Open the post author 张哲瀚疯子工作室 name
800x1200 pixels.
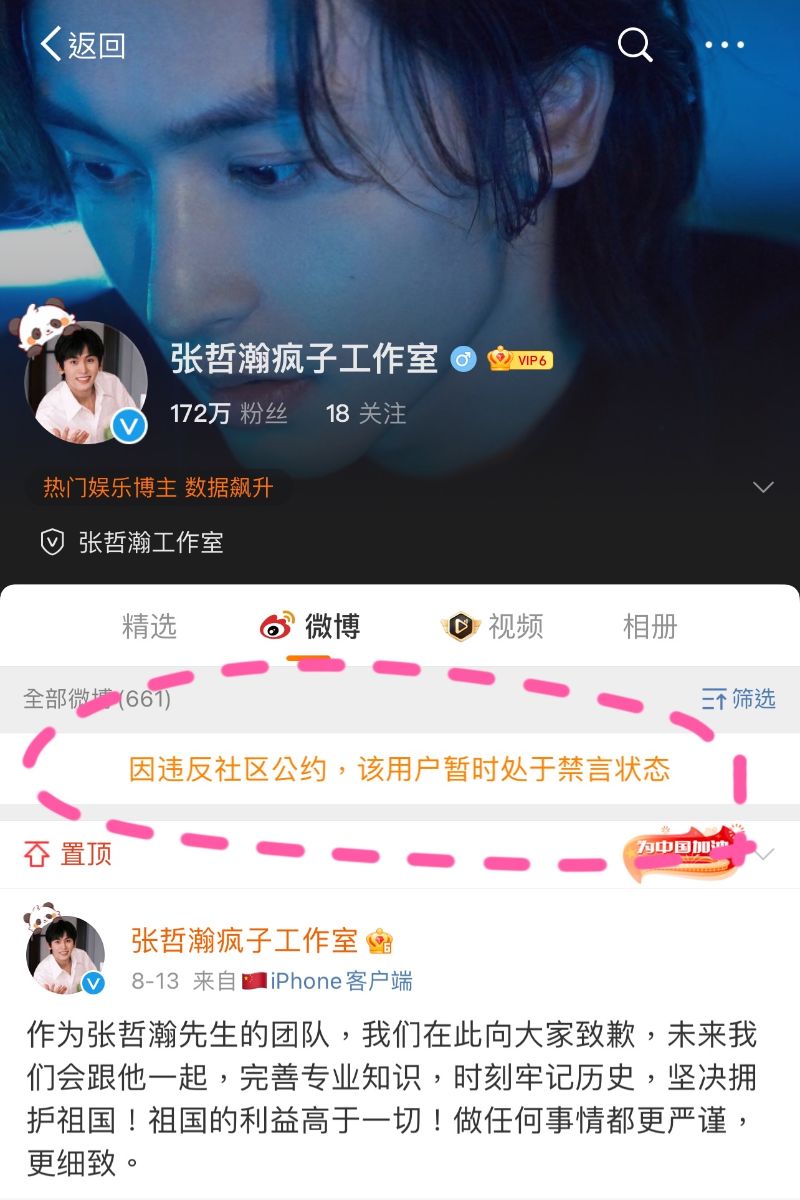244,940
